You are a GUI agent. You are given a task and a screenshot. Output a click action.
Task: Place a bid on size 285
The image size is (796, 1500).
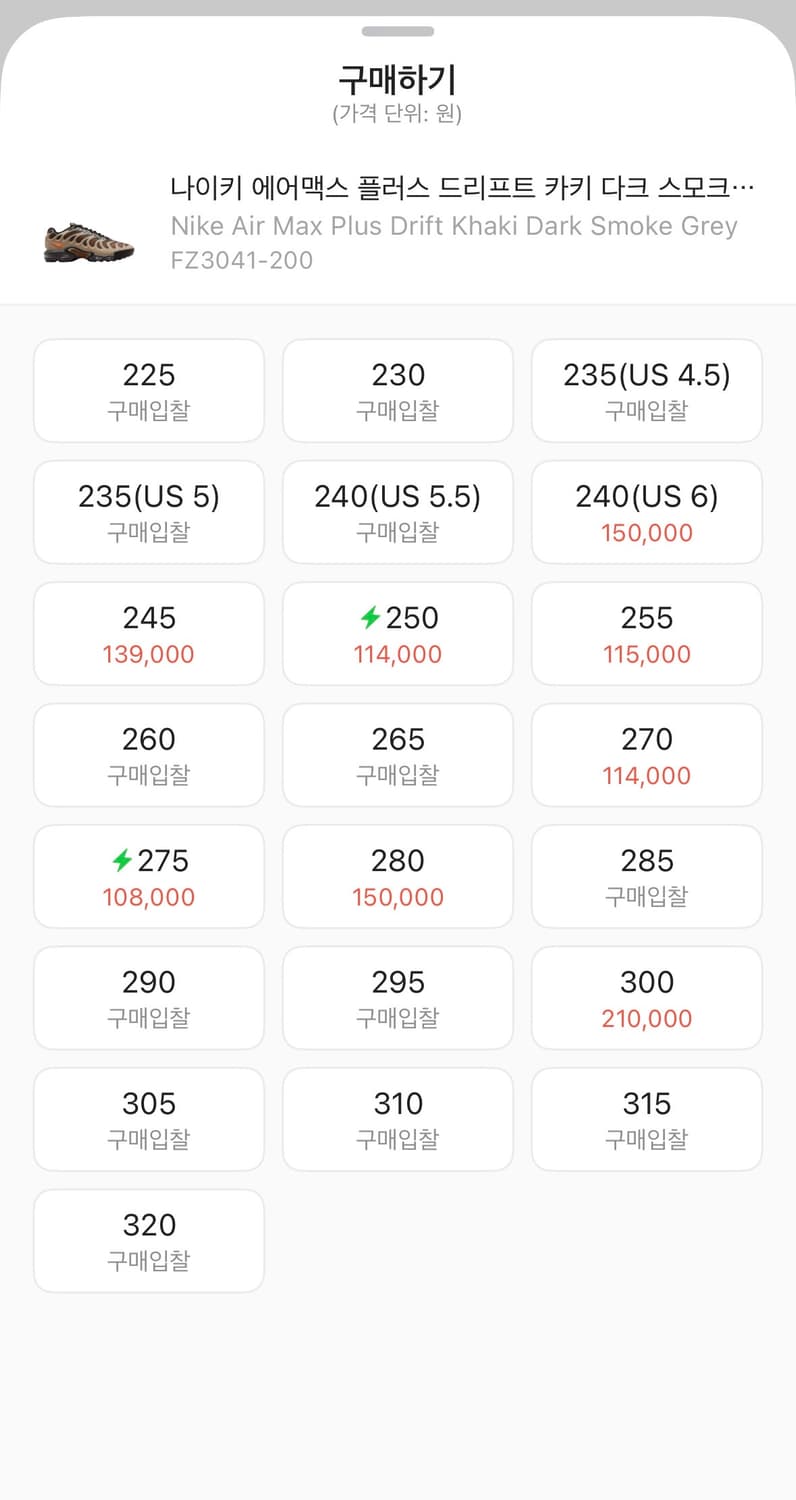point(646,876)
